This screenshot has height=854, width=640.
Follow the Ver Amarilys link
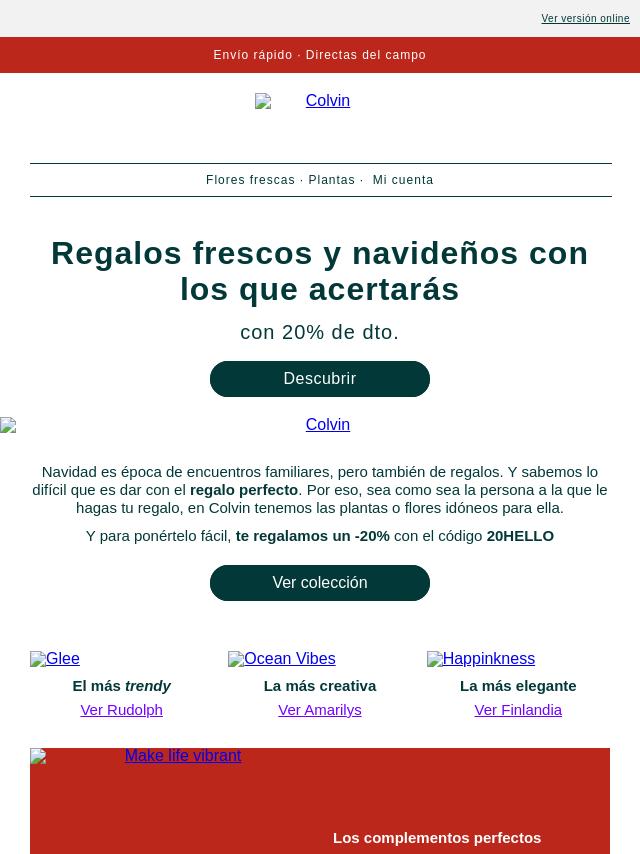pos(319,710)
